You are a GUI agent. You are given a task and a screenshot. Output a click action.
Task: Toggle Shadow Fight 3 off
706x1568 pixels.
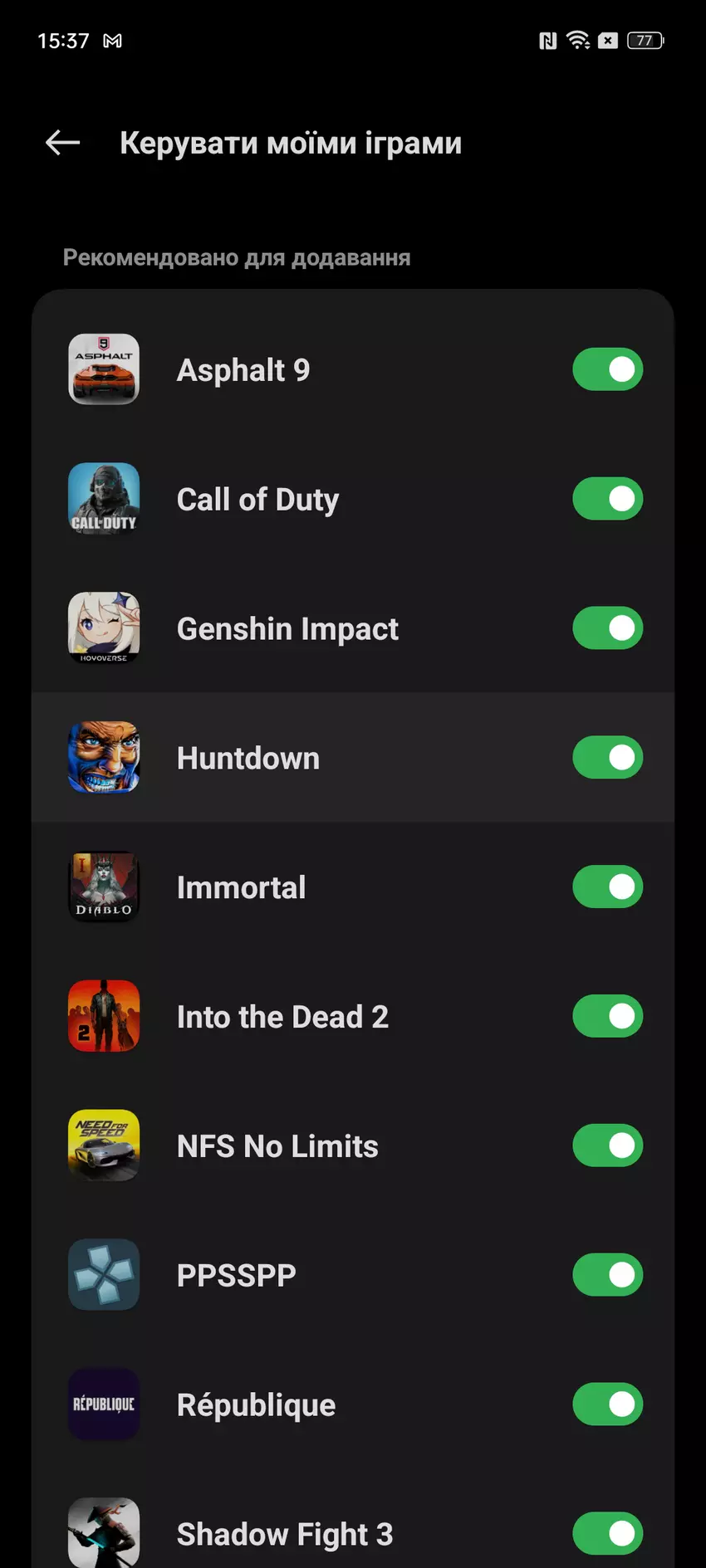coord(607,1534)
